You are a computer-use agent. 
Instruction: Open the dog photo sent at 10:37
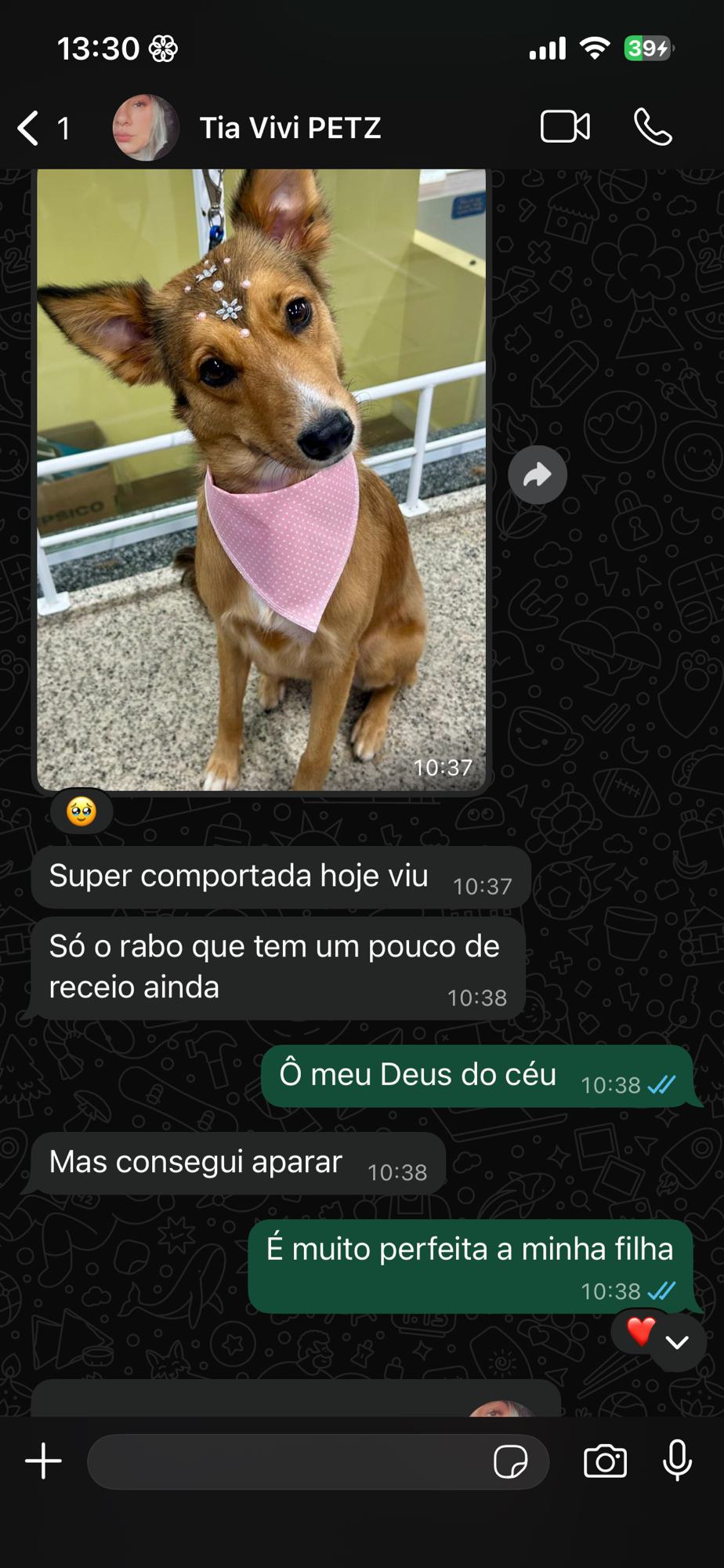[261, 478]
